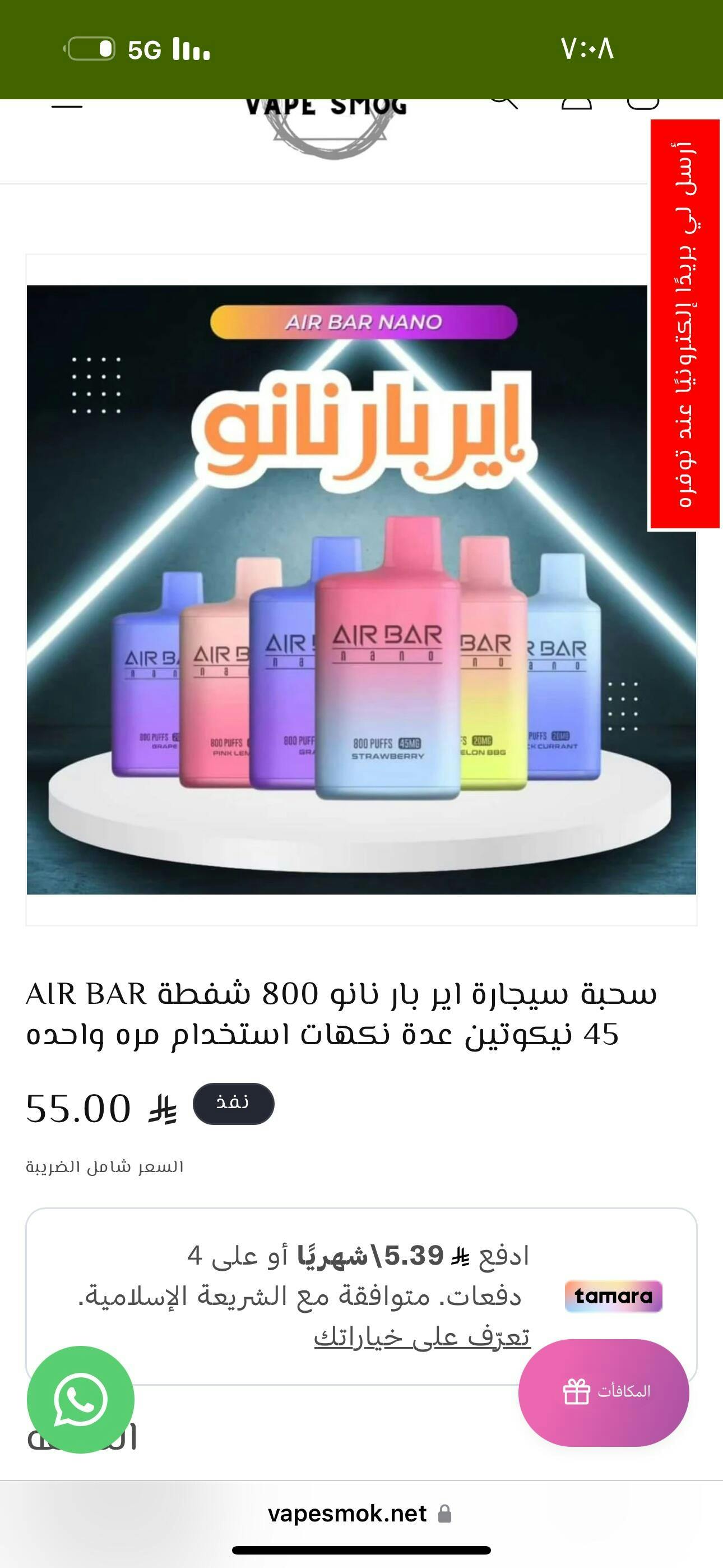
Task: Open the shopping cart
Action: pyautogui.click(x=643, y=104)
